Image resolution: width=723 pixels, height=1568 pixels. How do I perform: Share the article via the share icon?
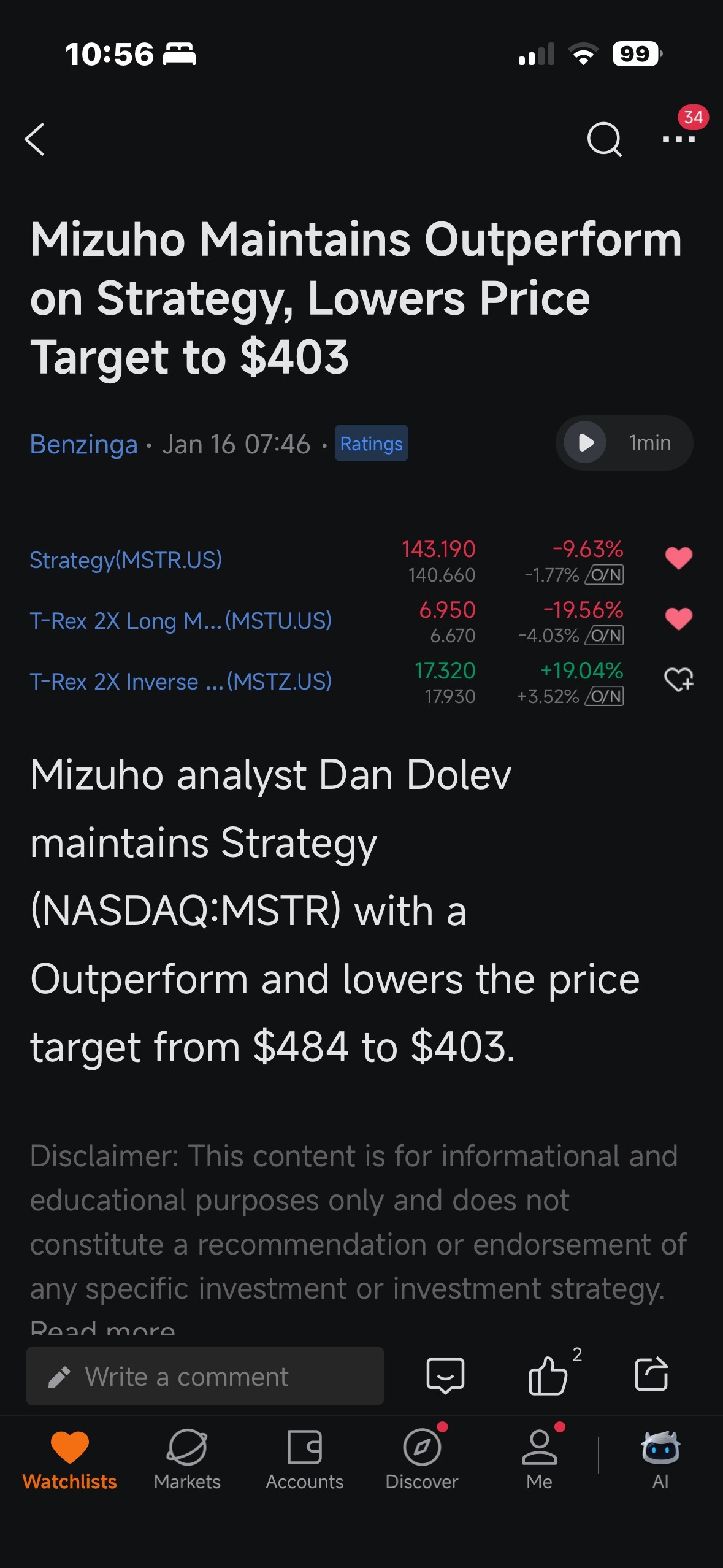click(x=652, y=1376)
